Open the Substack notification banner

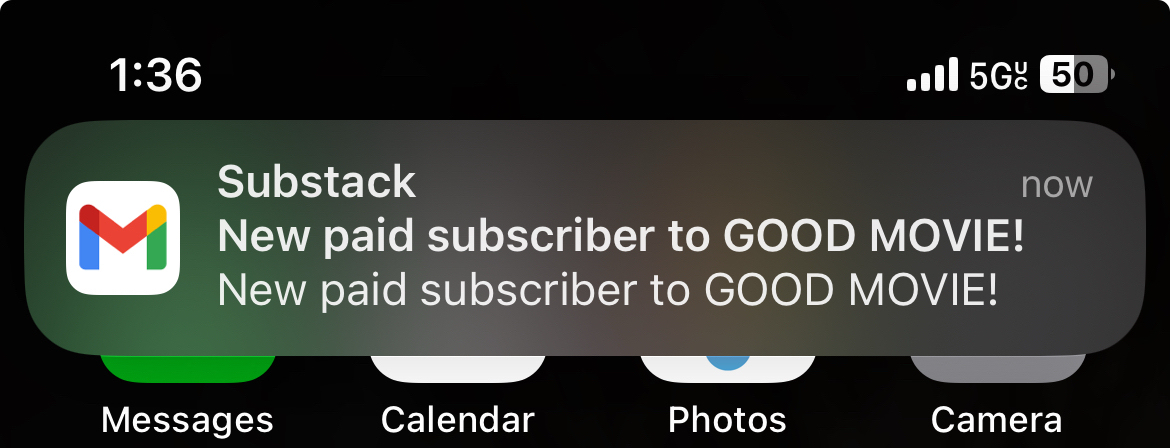coord(585,238)
